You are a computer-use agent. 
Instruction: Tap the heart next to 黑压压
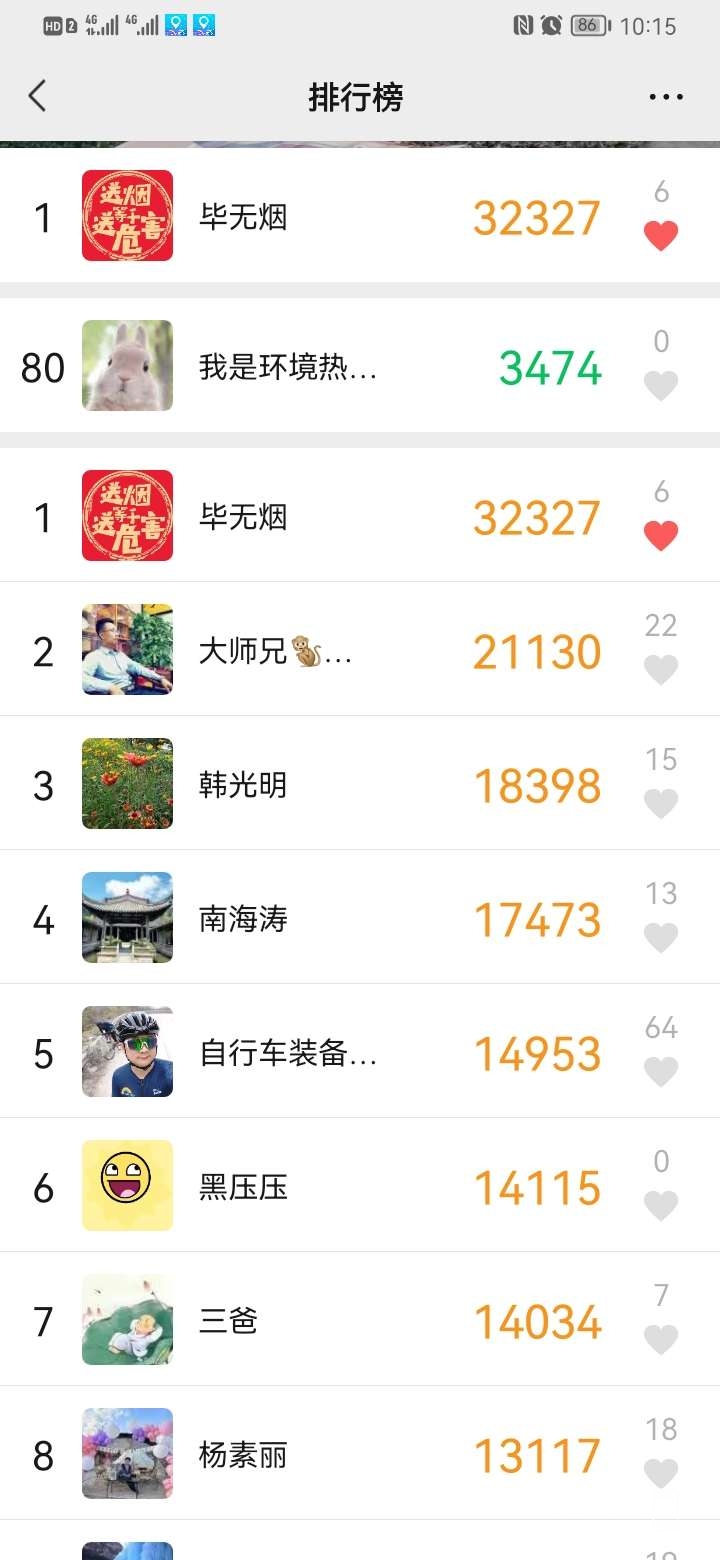[x=660, y=1205]
